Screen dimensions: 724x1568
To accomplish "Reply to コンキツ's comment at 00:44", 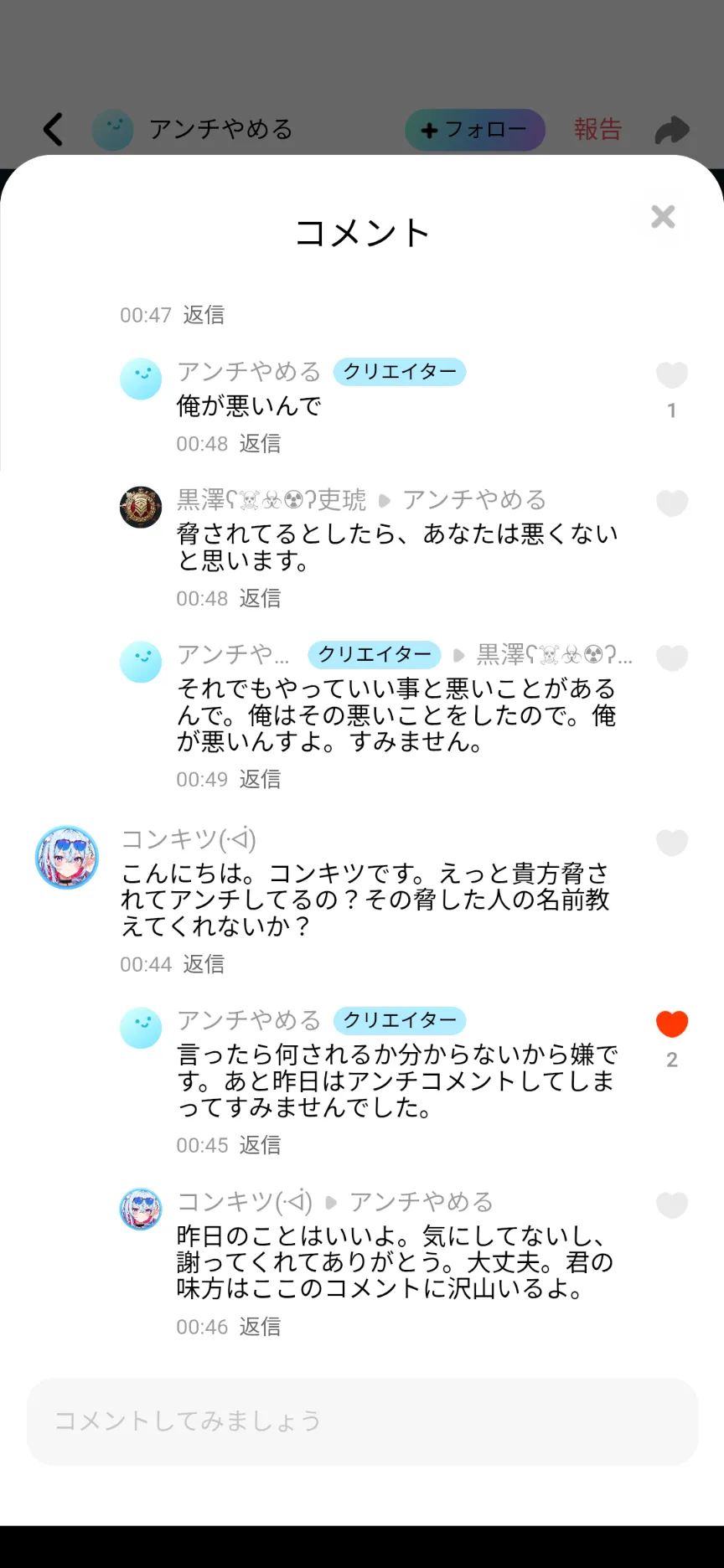I will pyautogui.click(x=204, y=965).
